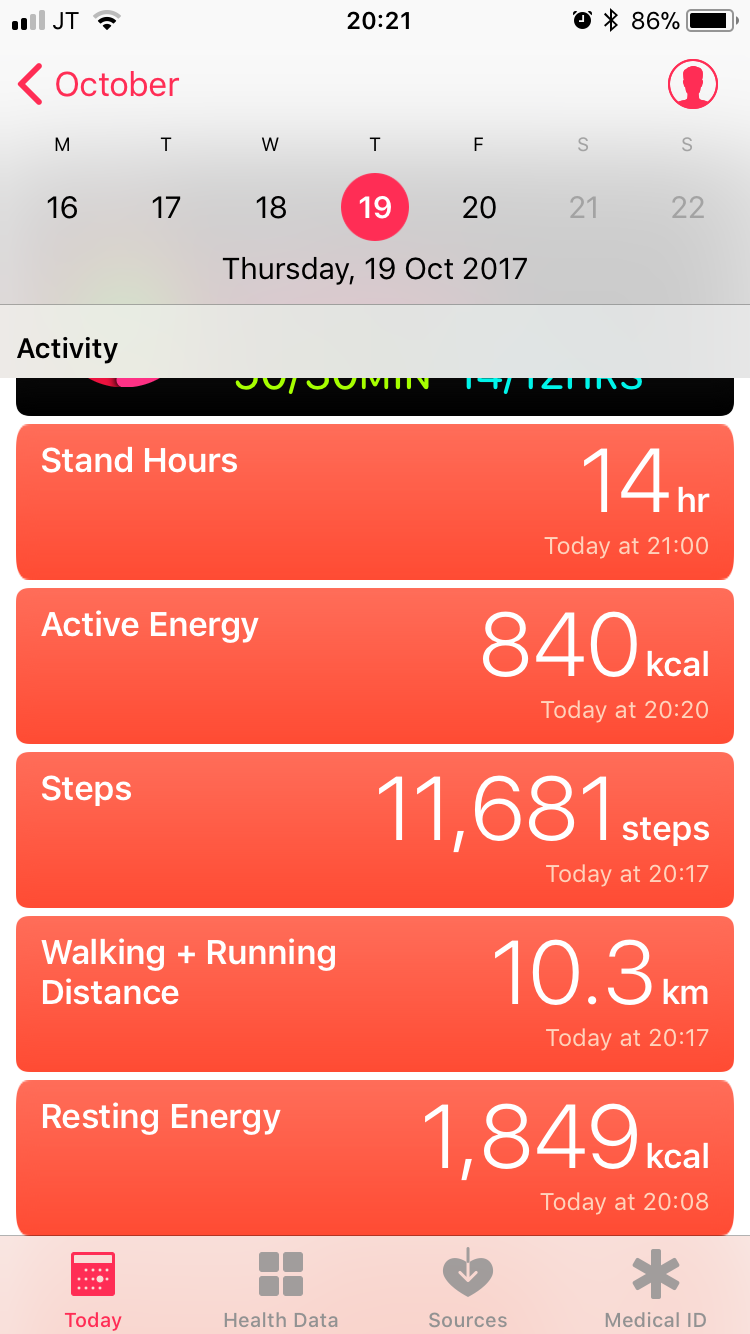The width and height of the screenshot is (750, 1334).
Task: Open the Stand Hours card
Action: 375,502
